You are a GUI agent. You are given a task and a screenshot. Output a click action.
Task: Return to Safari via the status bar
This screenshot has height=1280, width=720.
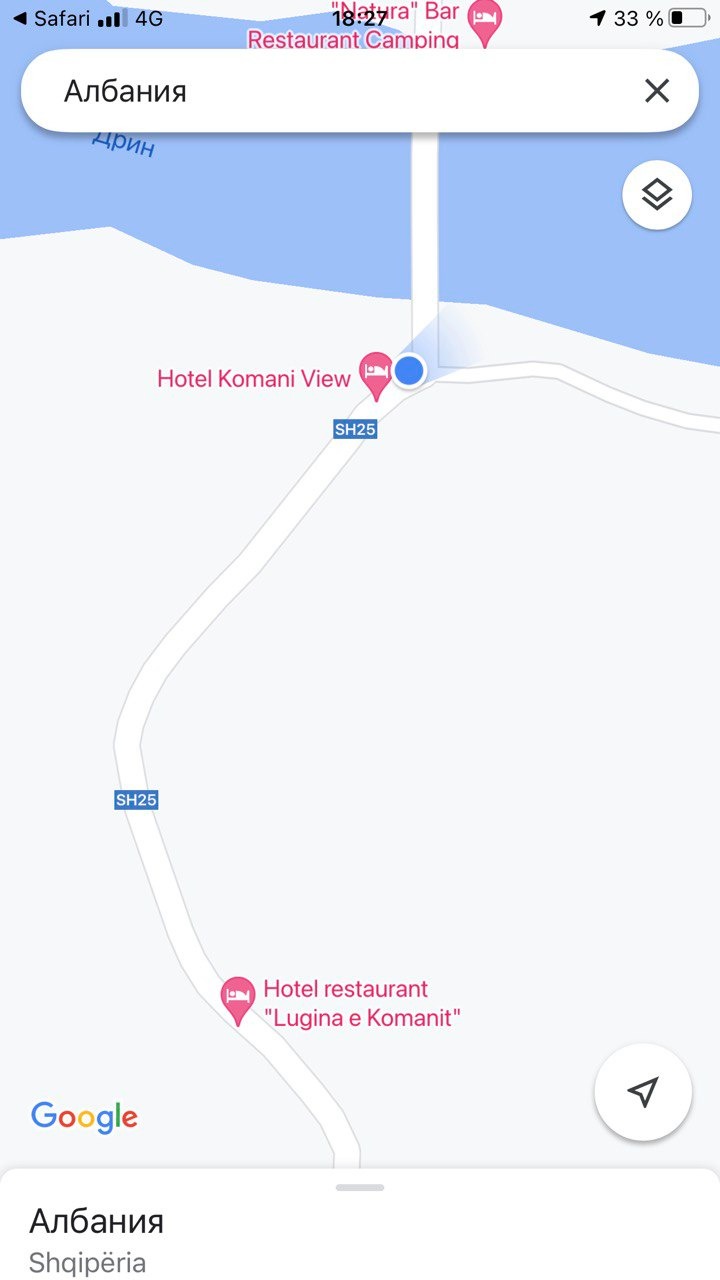[50, 18]
